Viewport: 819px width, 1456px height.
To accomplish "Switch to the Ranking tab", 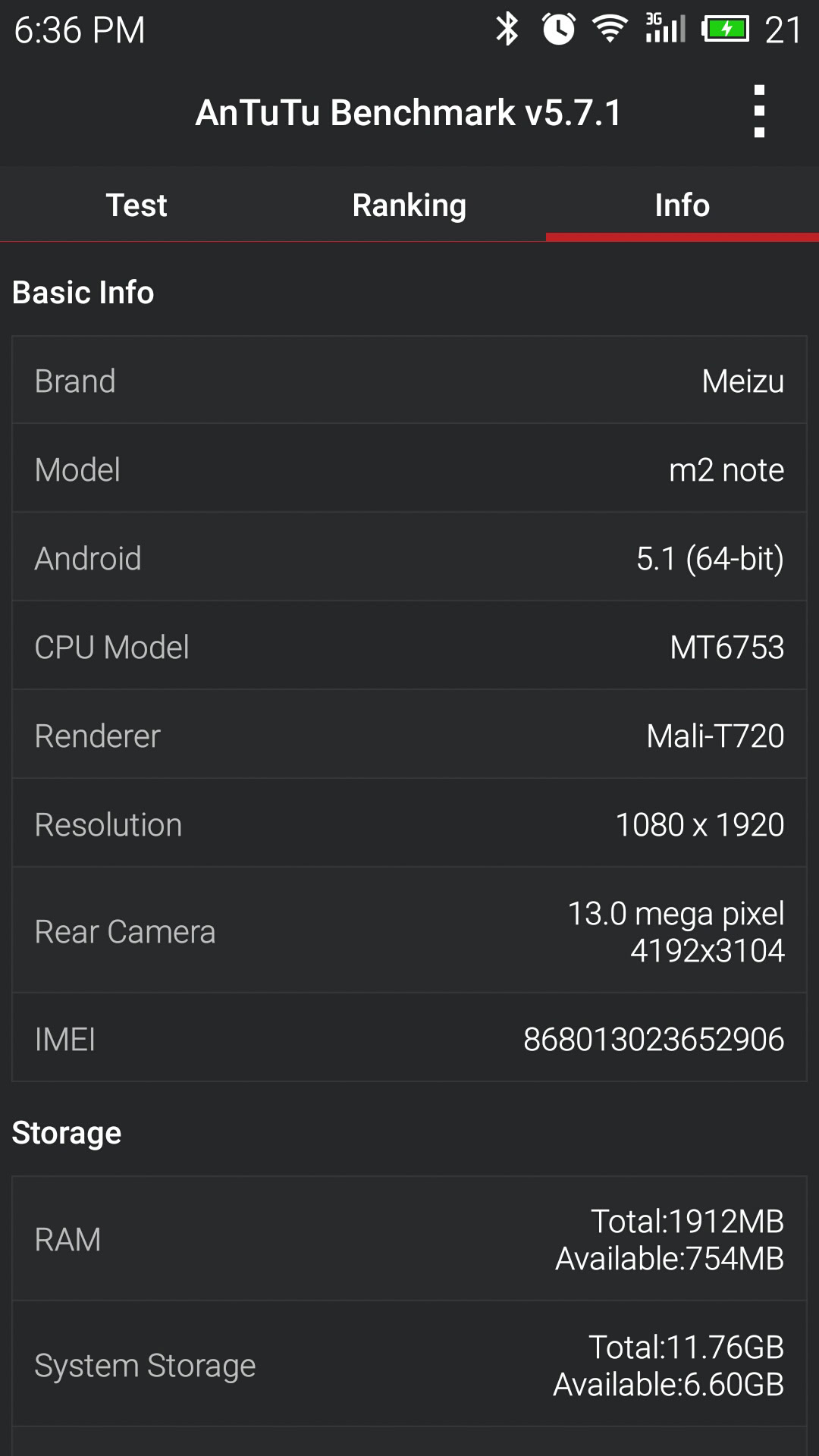I will [x=409, y=205].
